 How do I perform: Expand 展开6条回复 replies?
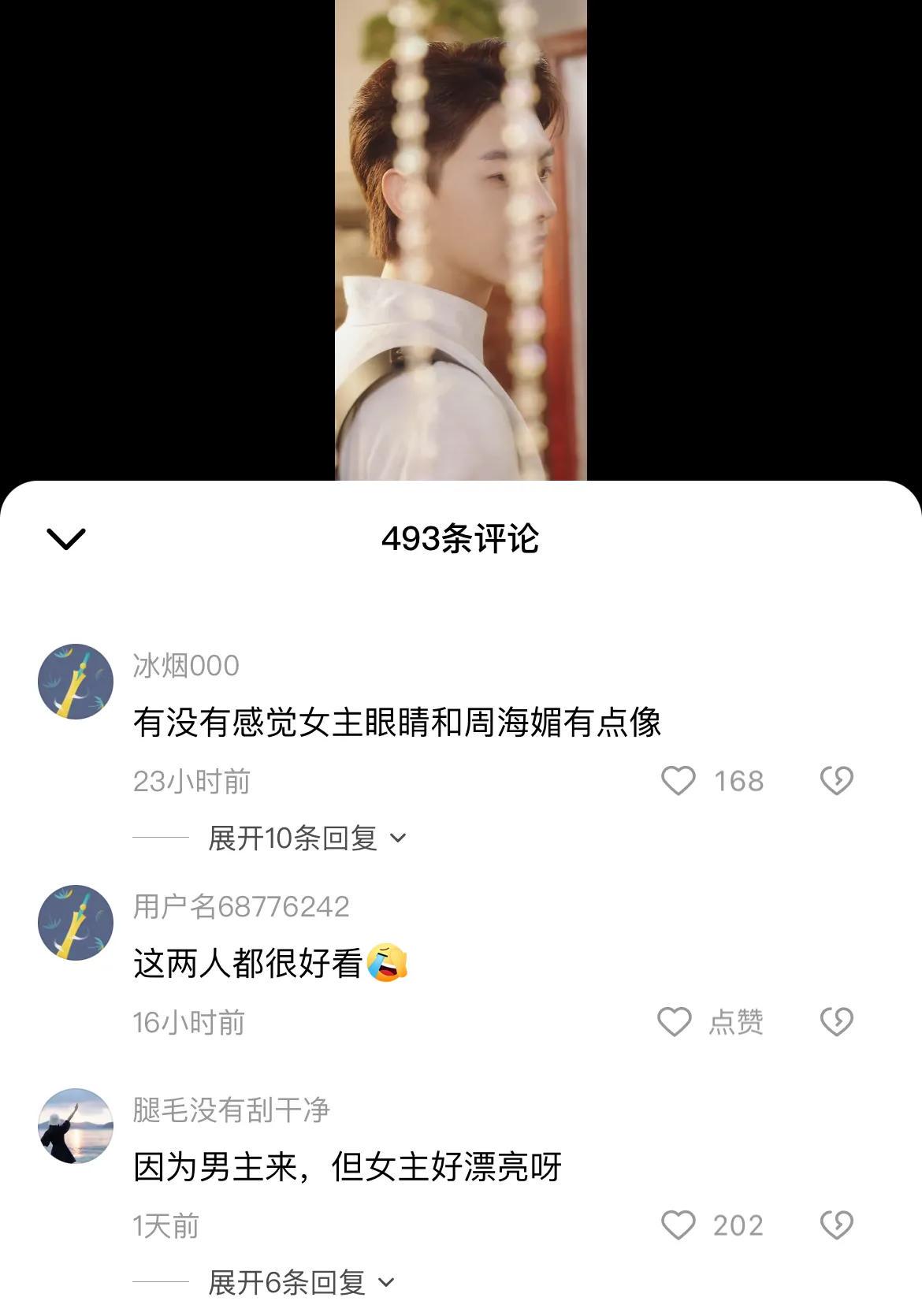click(x=301, y=1283)
